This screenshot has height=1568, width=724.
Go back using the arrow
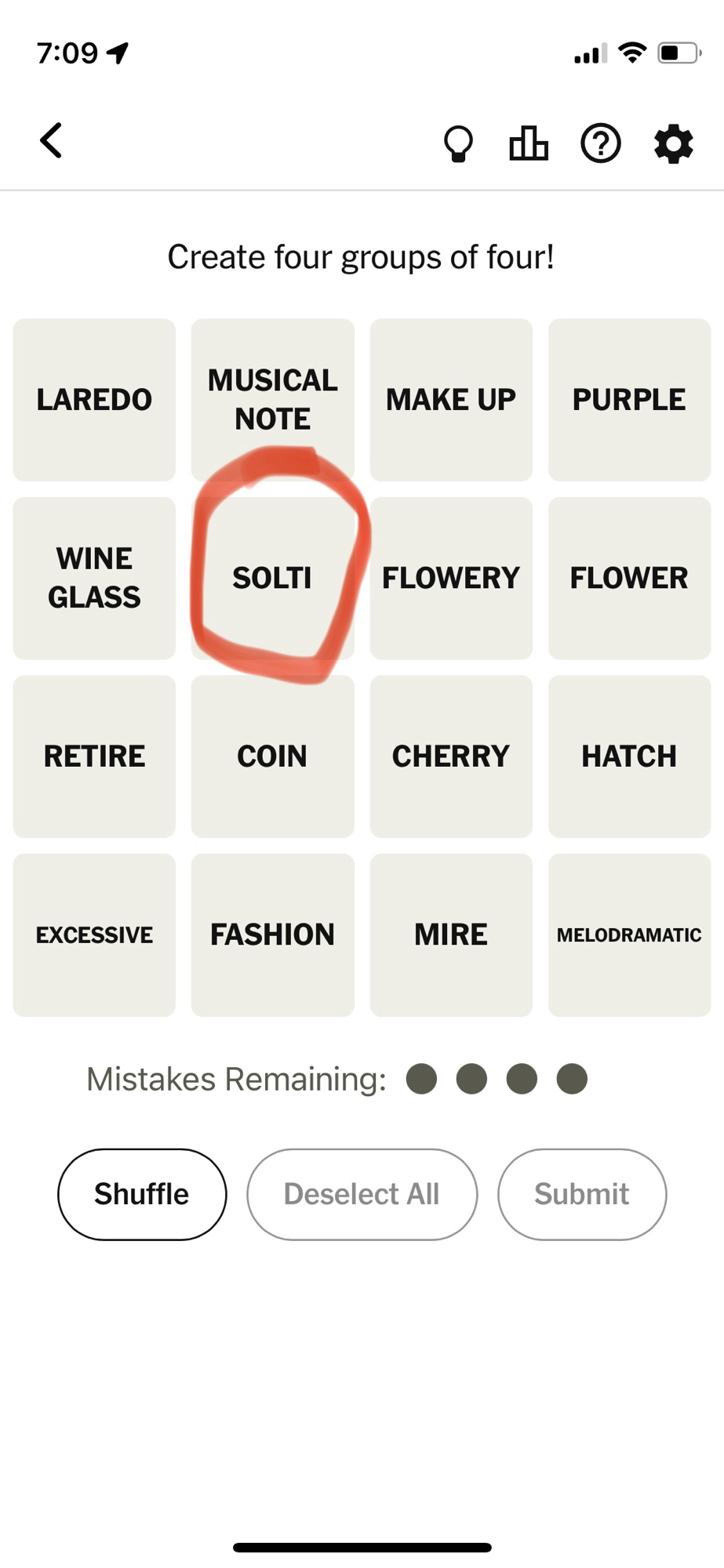click(52, 141)
